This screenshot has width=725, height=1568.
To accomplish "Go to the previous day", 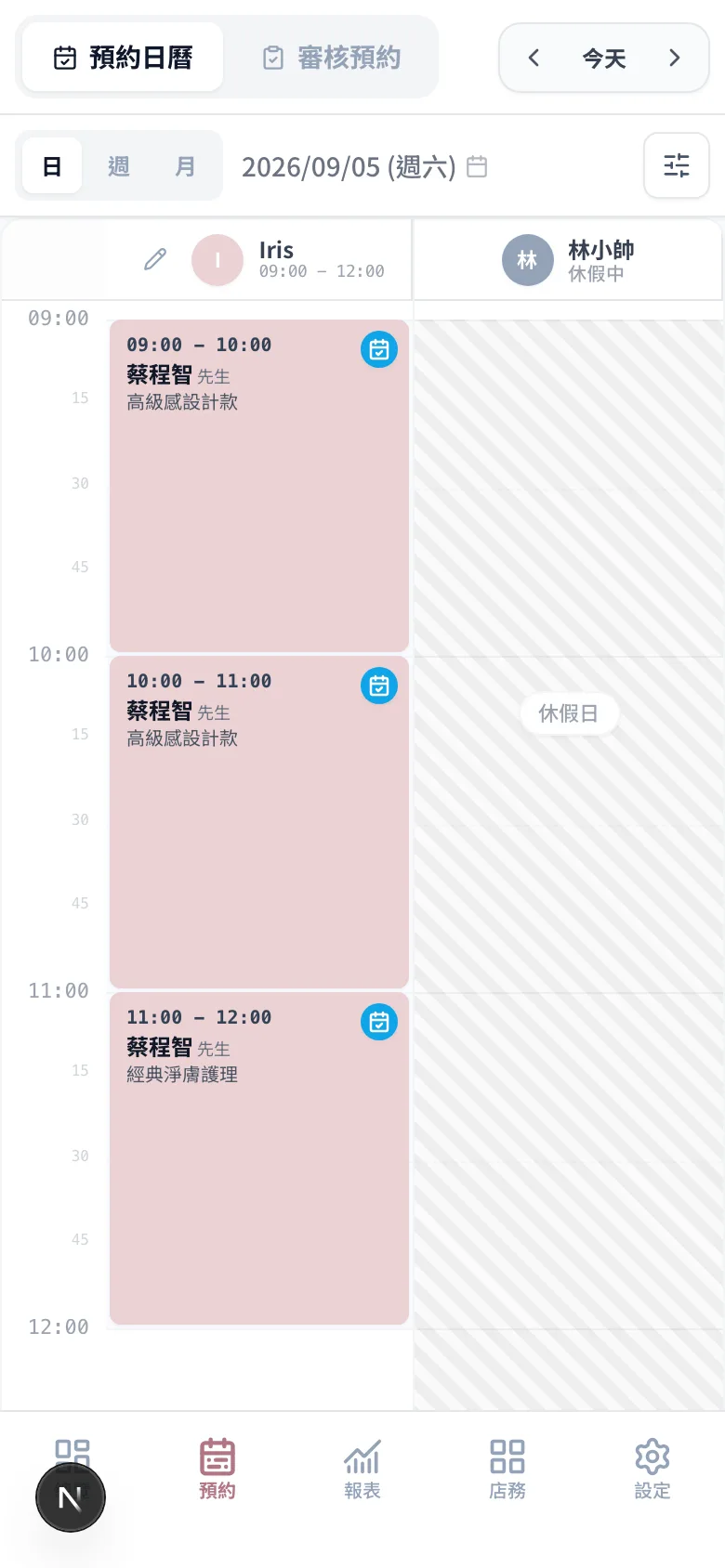I will coord(534,58).
